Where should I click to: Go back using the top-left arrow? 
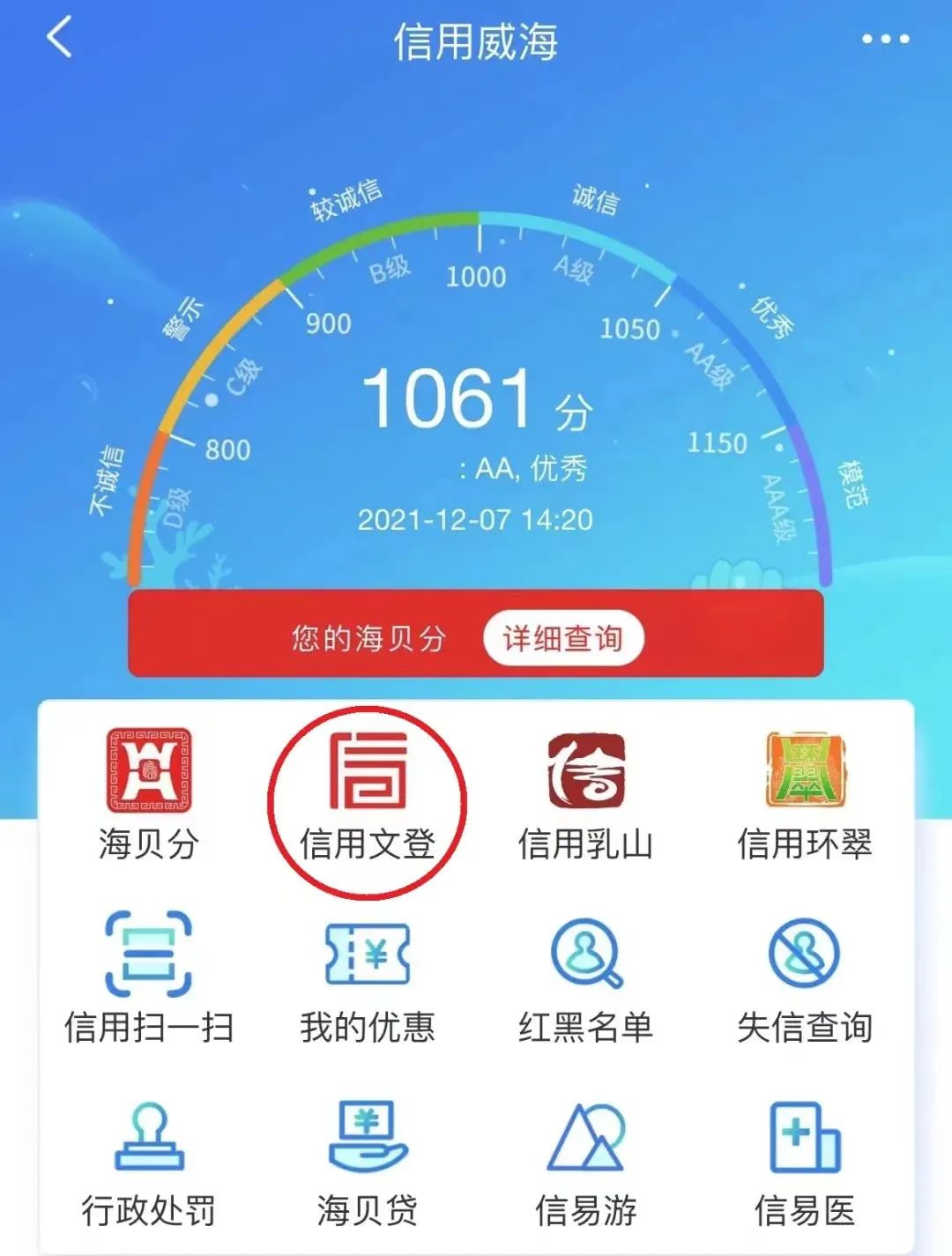click(x=58, y=39)
